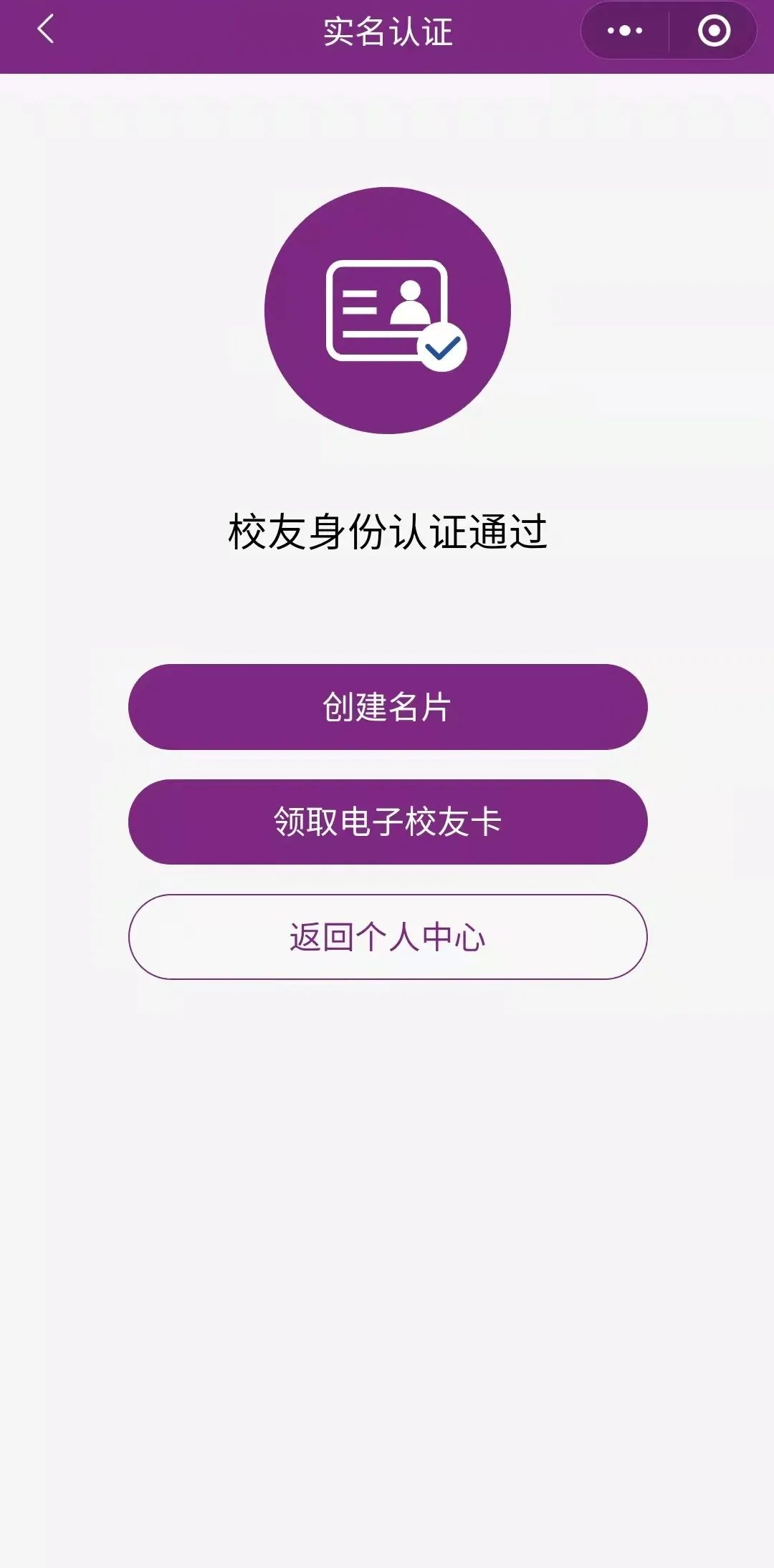Go back using the top-left arrow
The image size is (774, 1568).
(x=45, y=30)
